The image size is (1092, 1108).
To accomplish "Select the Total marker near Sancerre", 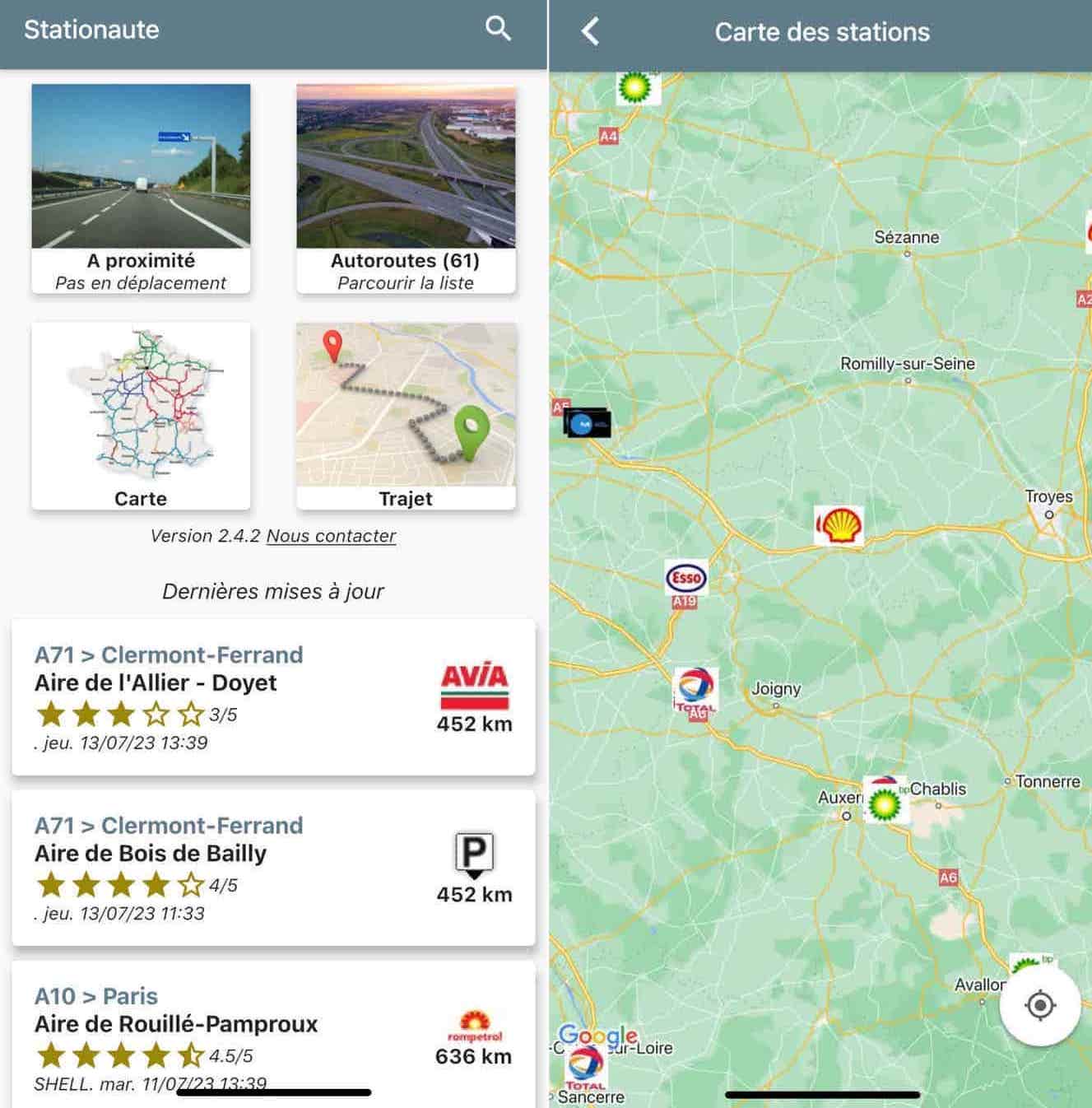I will click(x=585, y=1068).
